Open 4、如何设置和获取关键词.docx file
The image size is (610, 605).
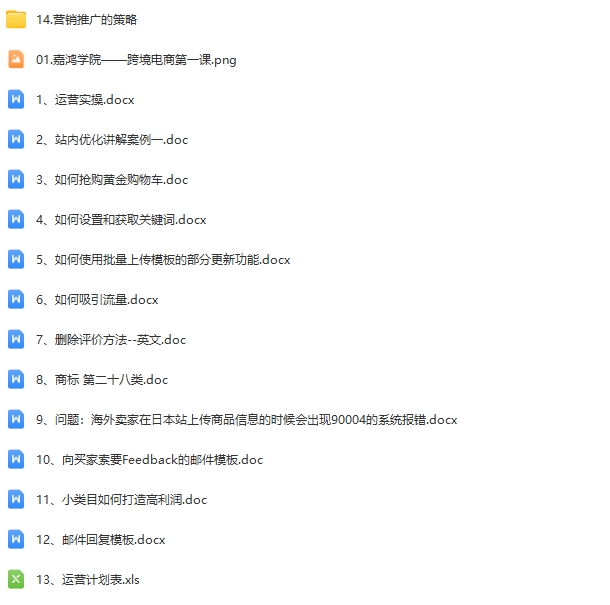[120, 220]
